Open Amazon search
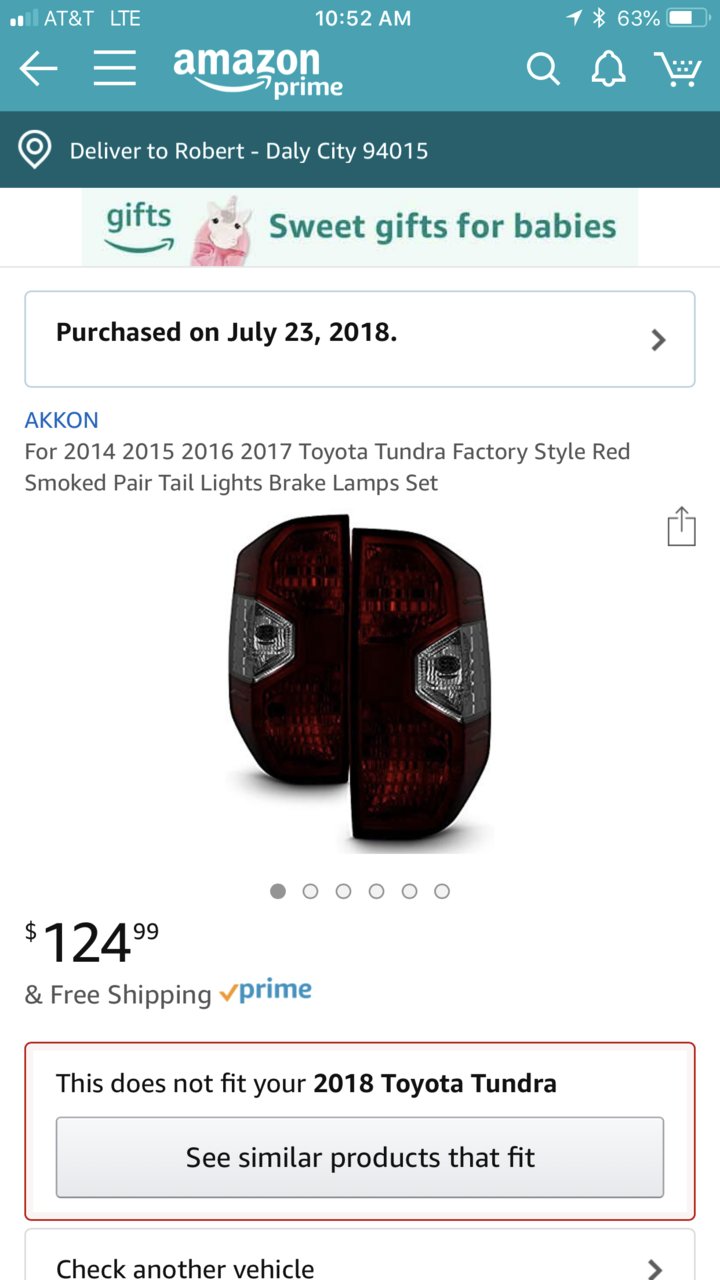 click(543, 69)
